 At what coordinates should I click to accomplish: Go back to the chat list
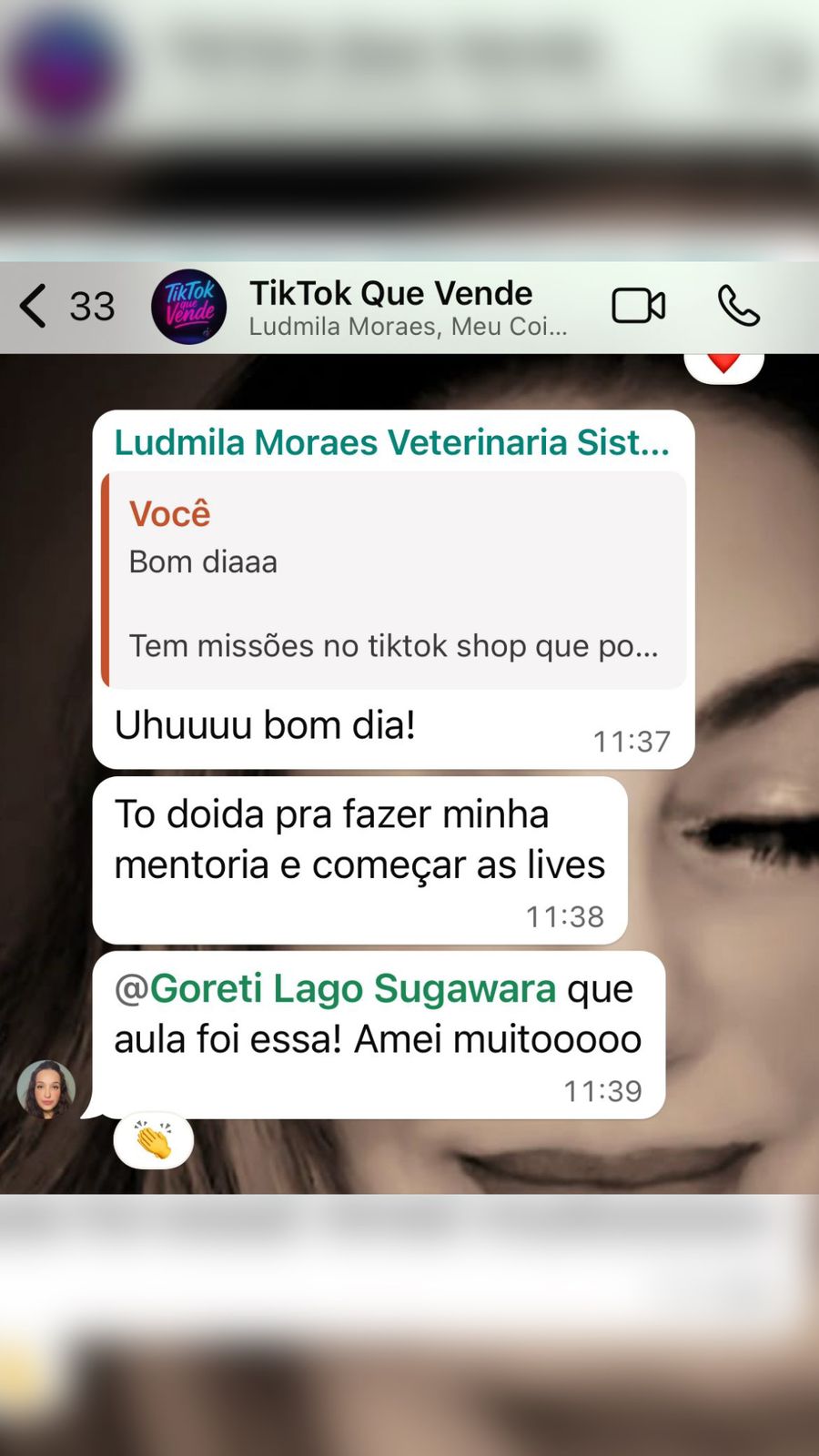[35, 306]
